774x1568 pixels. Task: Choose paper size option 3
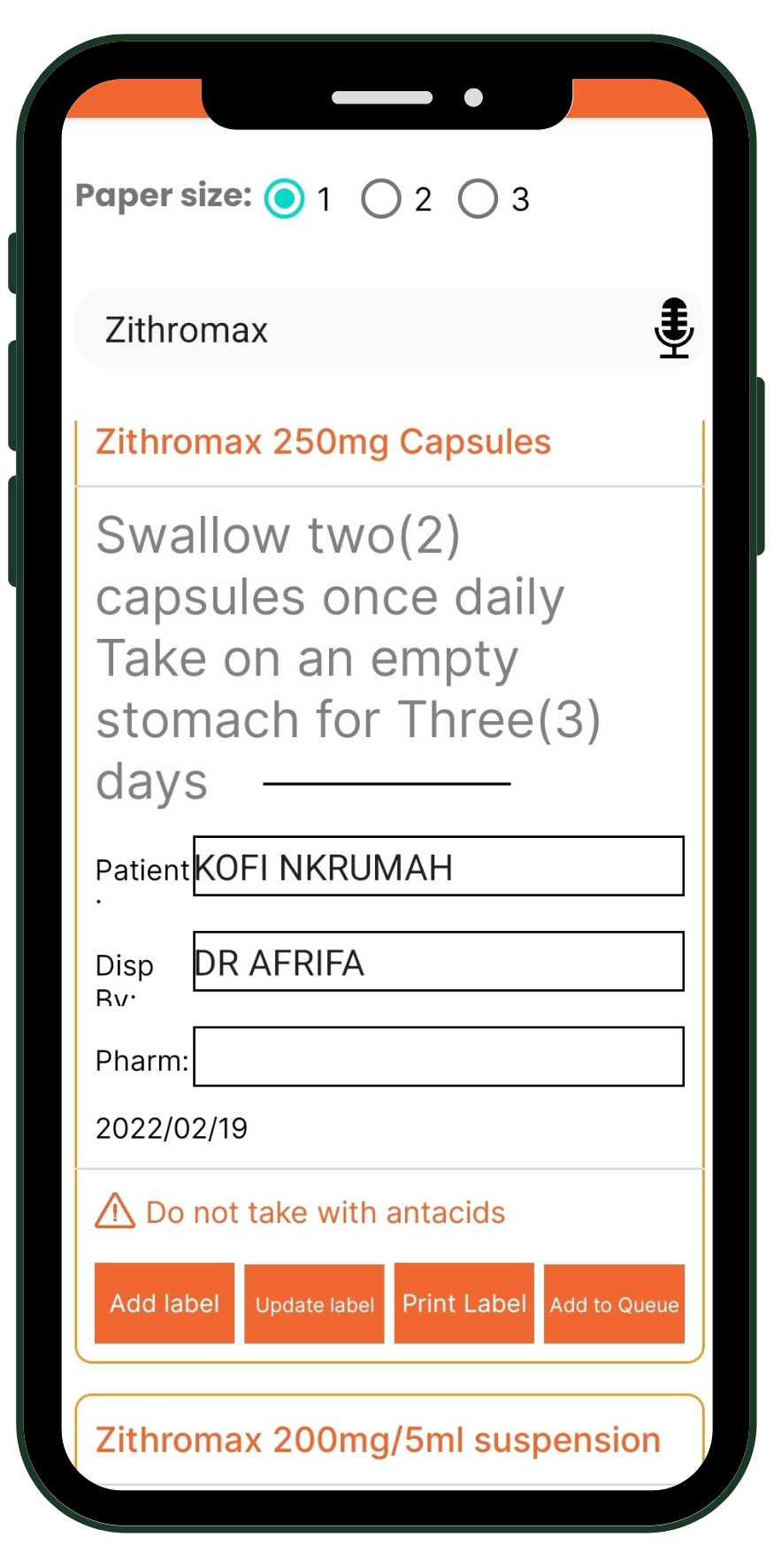click(x=478, y=199)
